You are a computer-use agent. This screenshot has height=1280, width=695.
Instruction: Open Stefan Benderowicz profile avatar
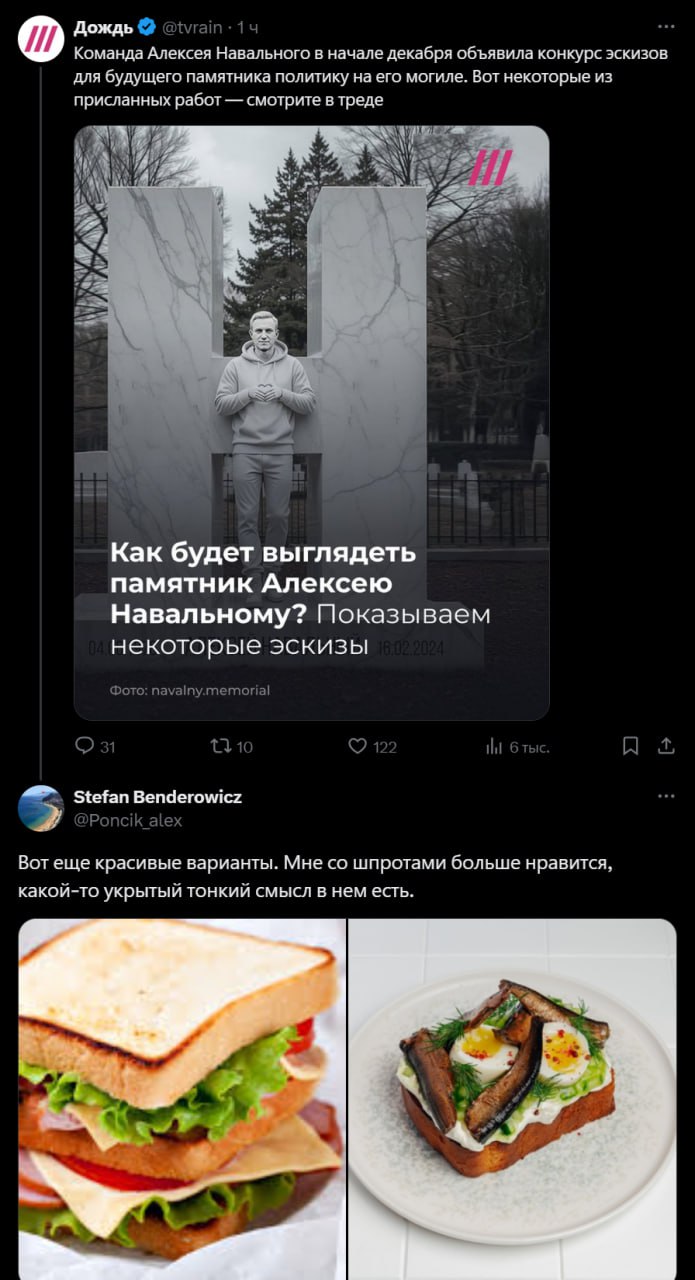tap(41, 808)
